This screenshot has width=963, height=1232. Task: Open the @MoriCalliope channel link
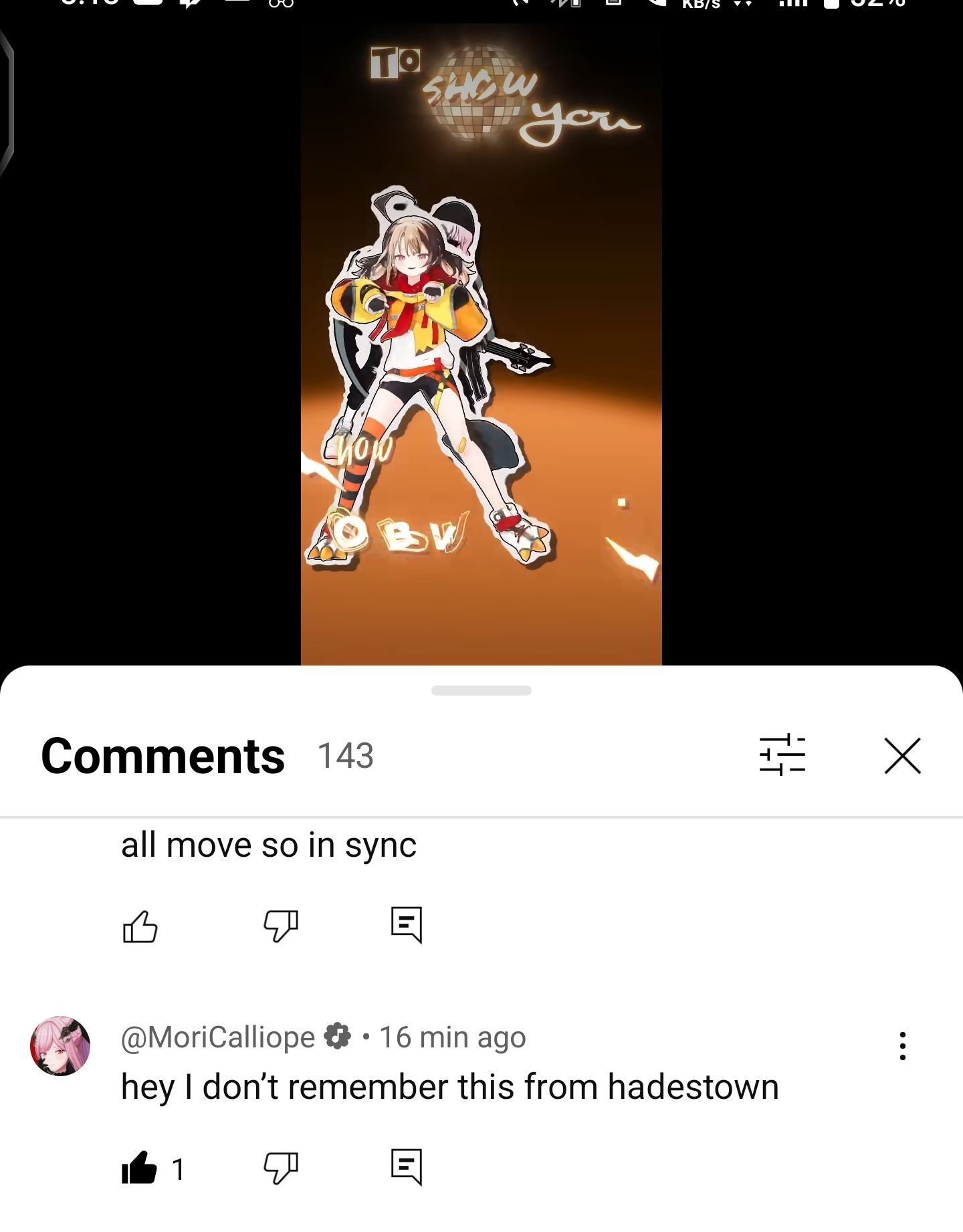pos(218,1037)
